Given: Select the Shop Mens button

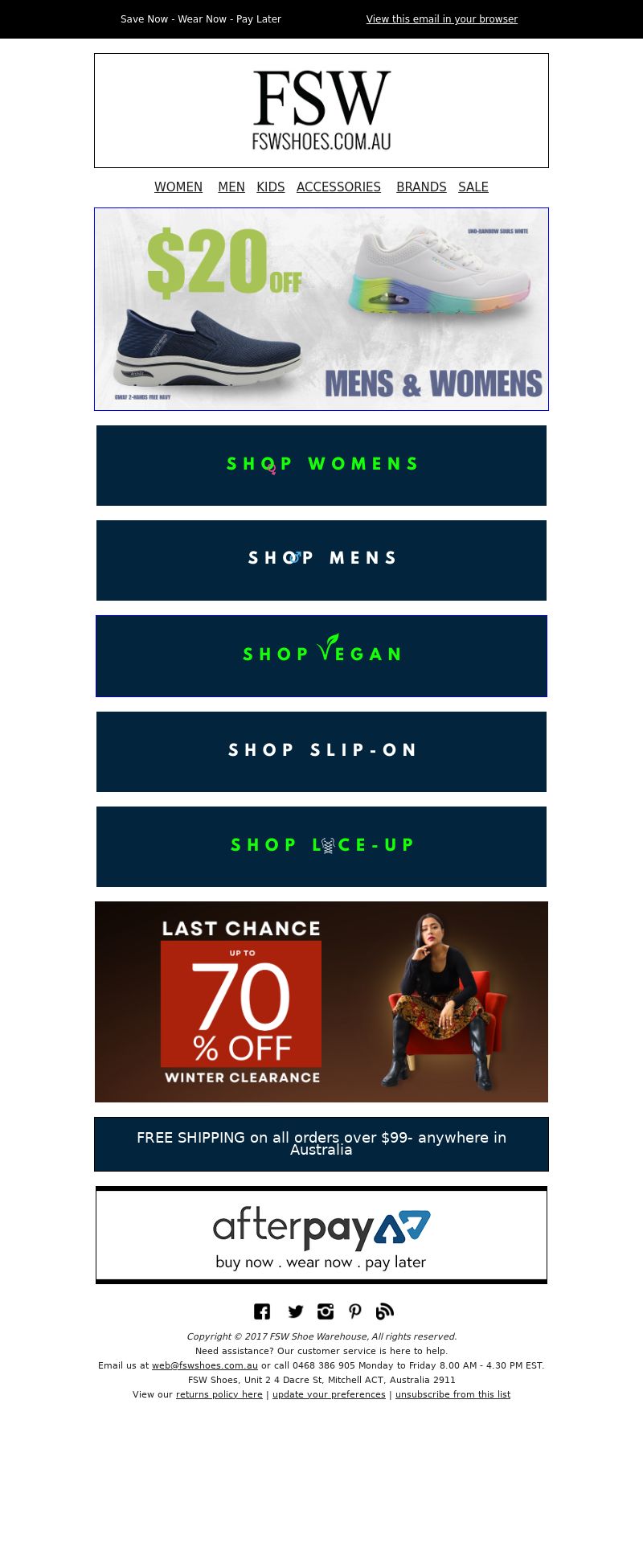Looking at the screenshot, I should pyautogui.click(x=321, y=560).
